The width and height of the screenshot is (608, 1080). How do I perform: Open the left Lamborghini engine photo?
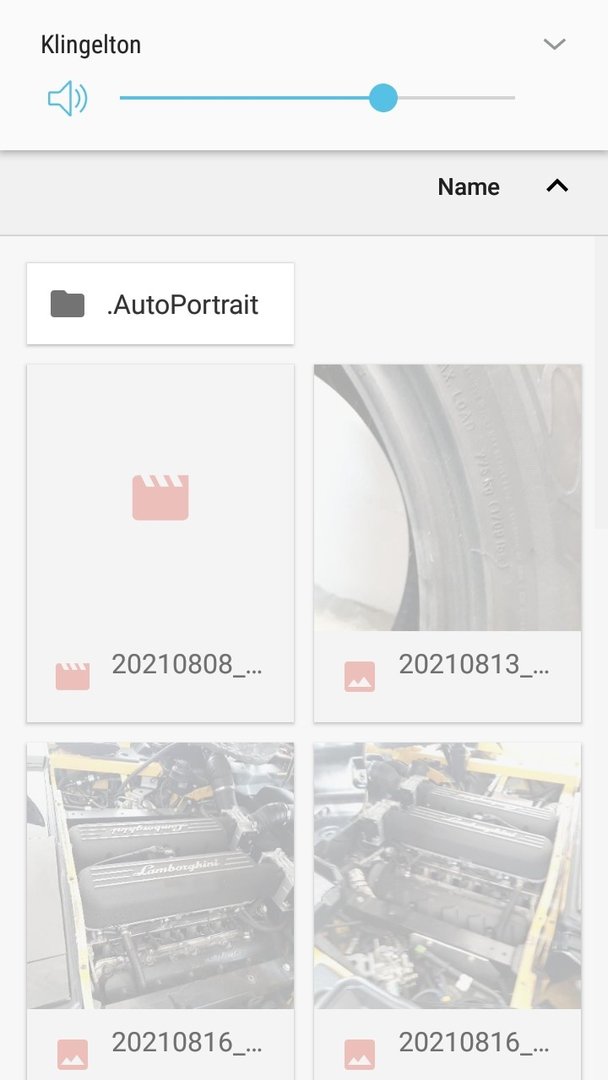pyautogui.click(x=160, y=911)
